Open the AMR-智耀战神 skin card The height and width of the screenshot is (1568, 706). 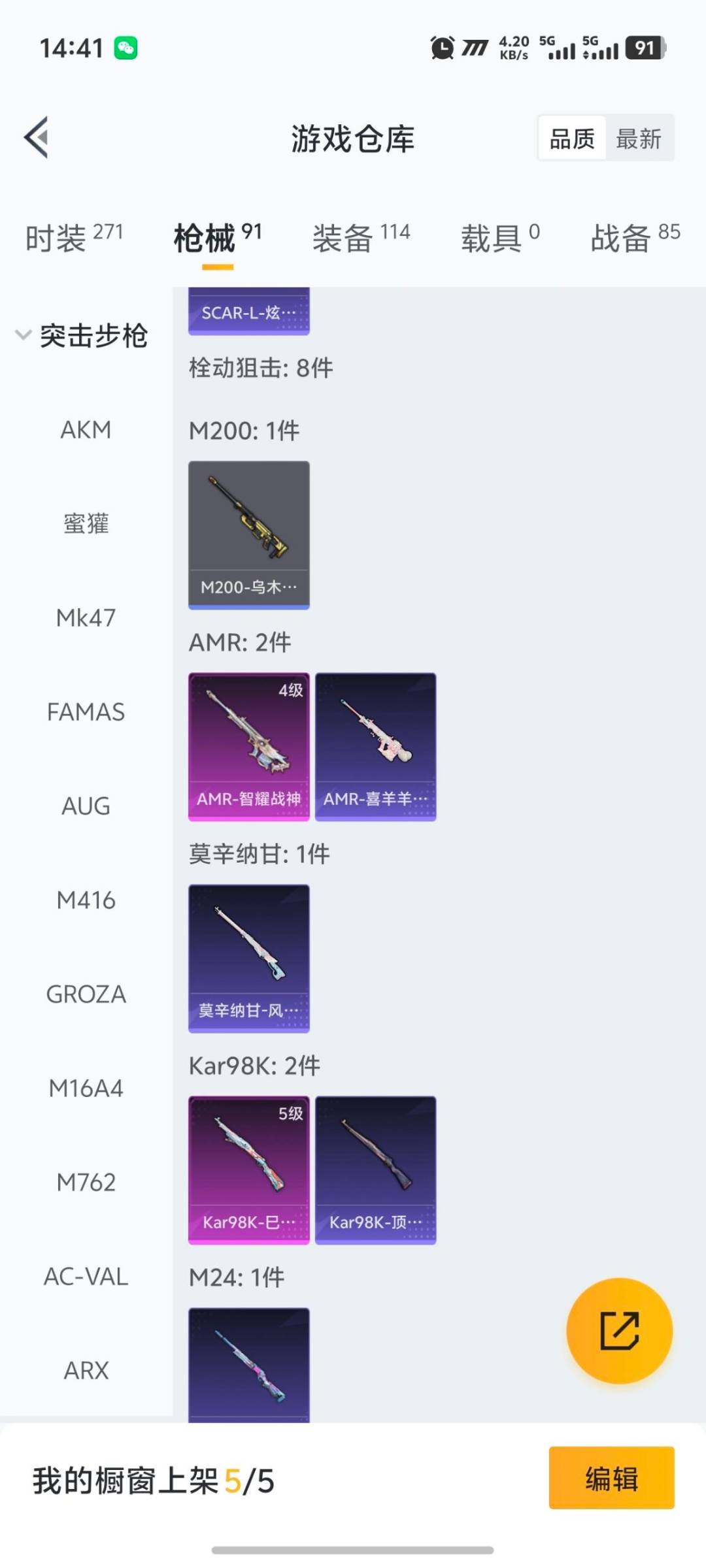249,746
